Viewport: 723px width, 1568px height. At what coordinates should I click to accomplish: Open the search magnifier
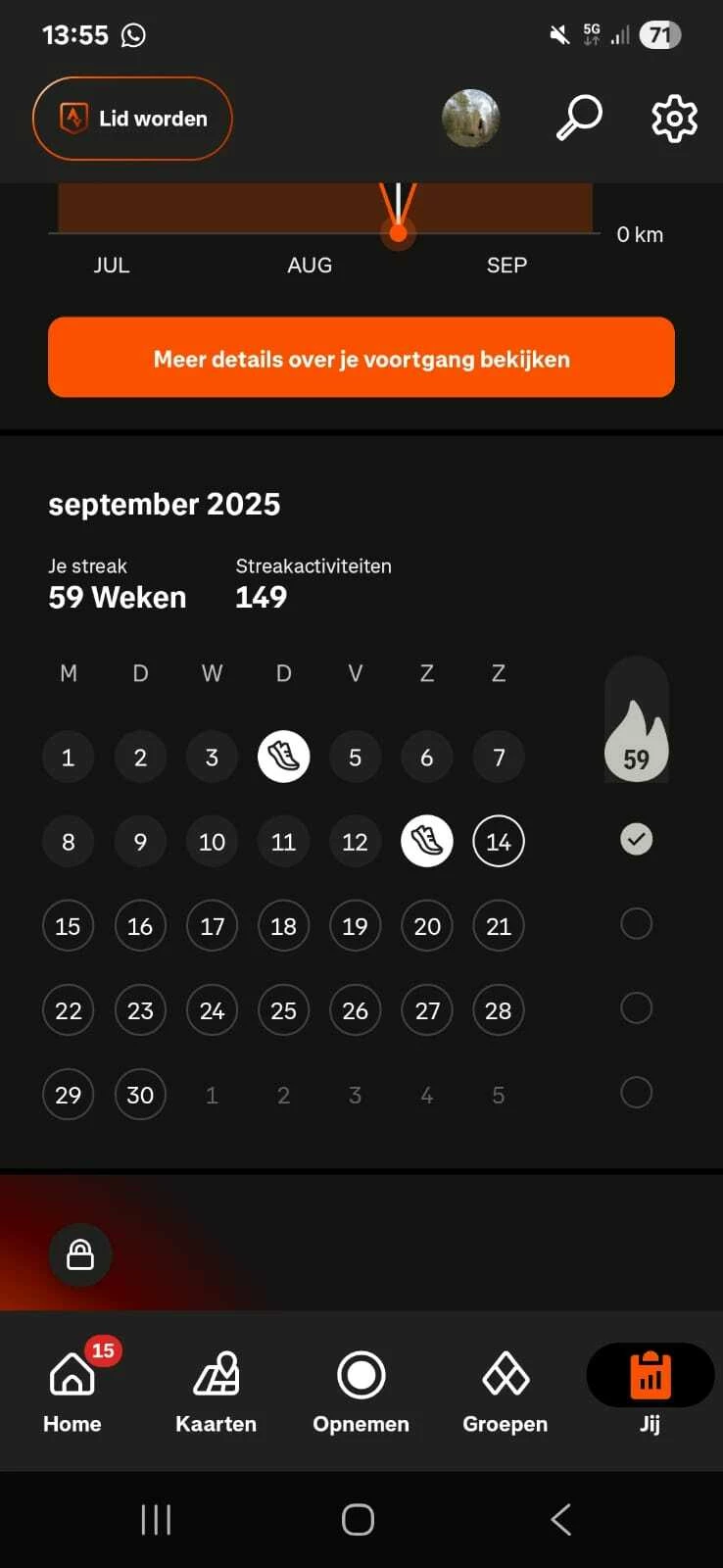[x=579, y=119]
